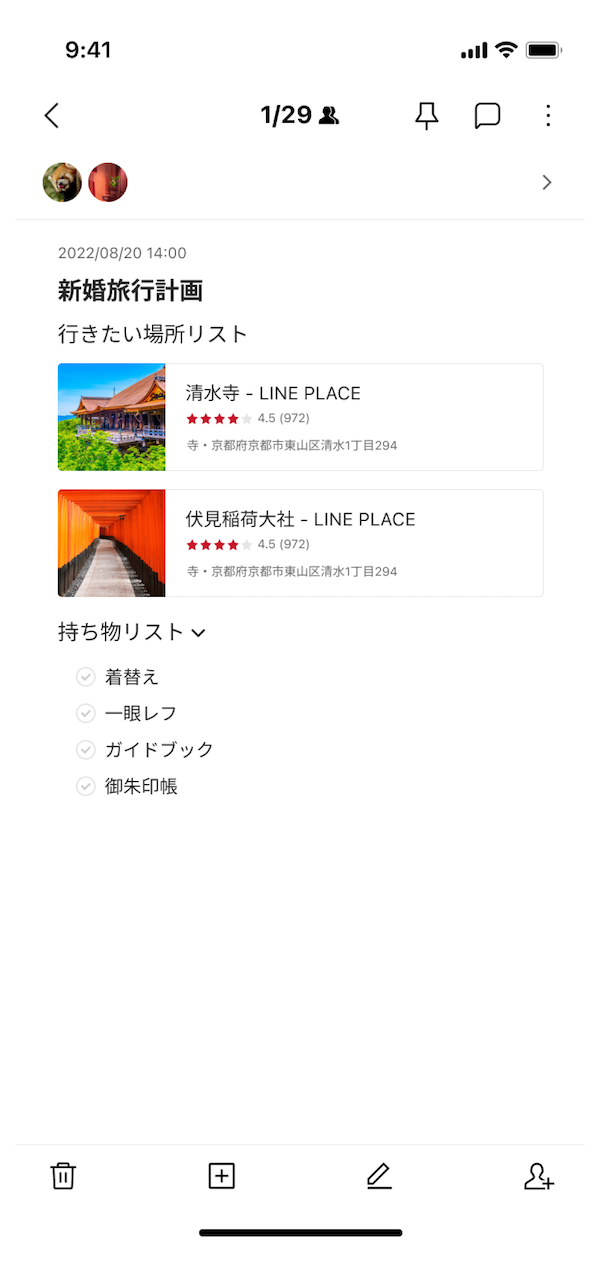Tap the plus-box add icon

click(221, 1176)
